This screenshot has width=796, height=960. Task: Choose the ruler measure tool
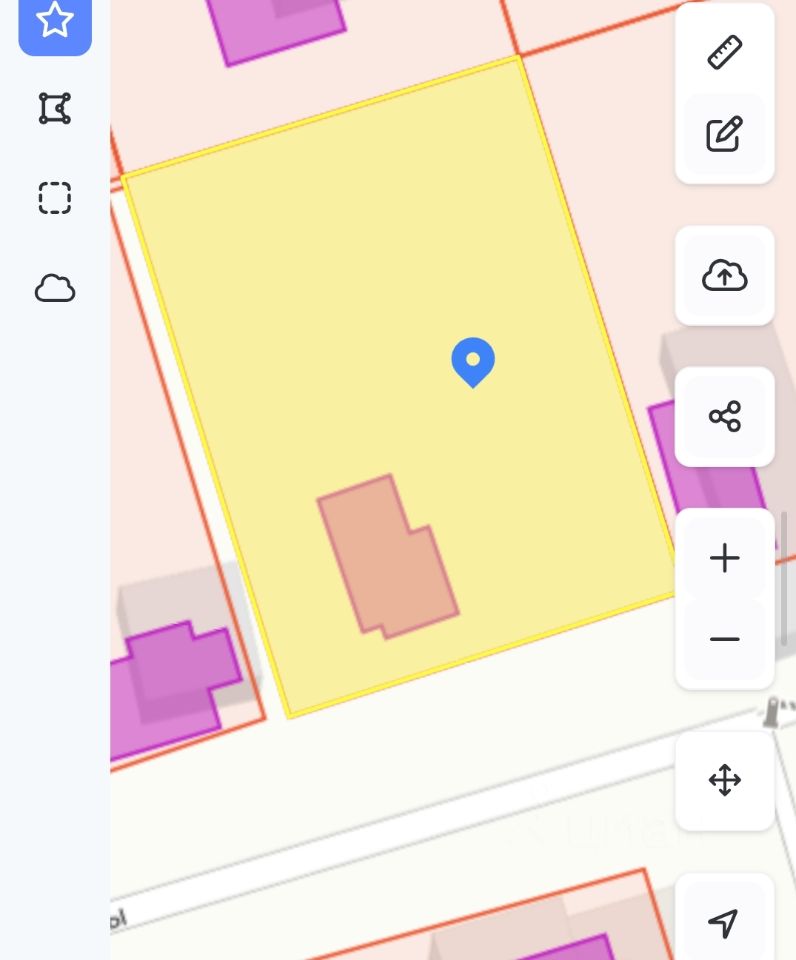point(725,52)
